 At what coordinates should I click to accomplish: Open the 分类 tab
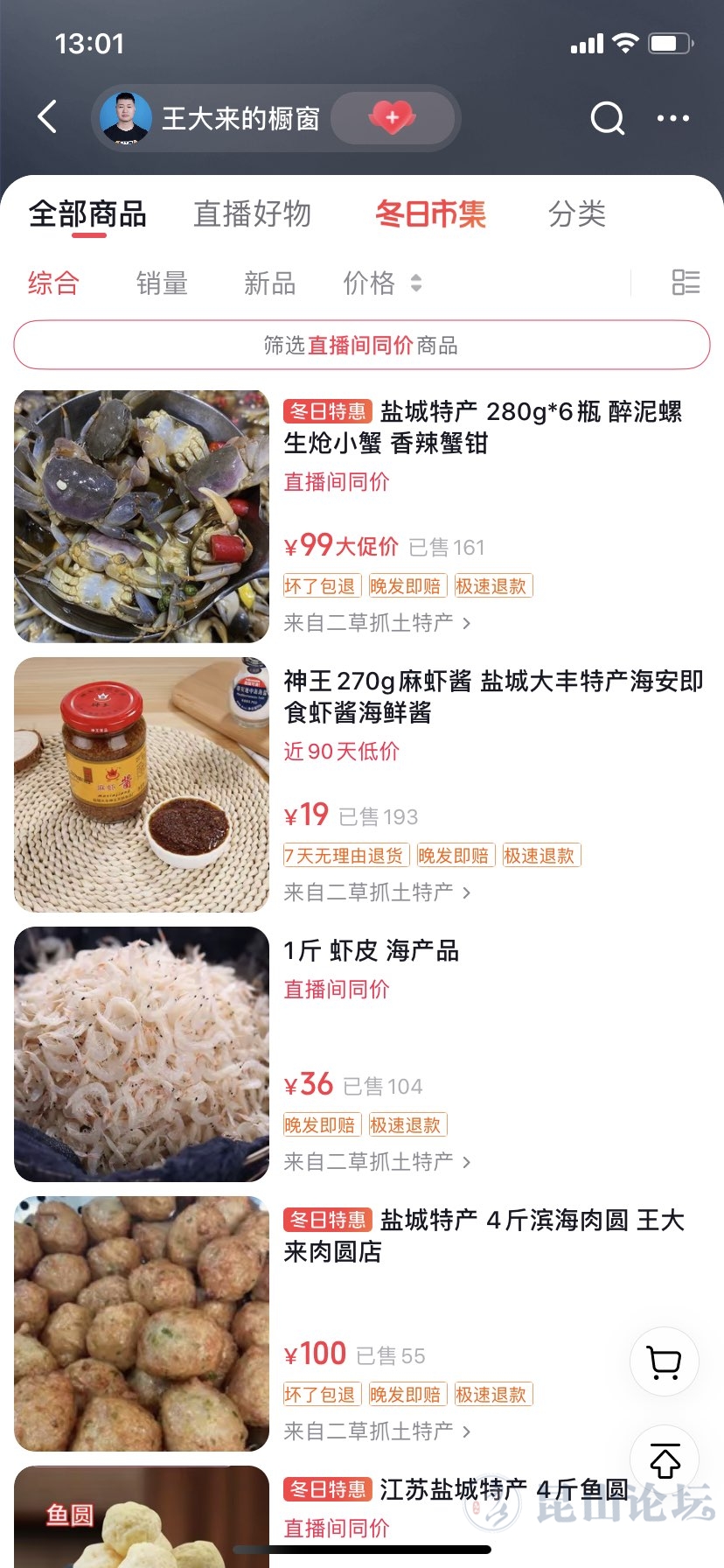click(576, 214)
